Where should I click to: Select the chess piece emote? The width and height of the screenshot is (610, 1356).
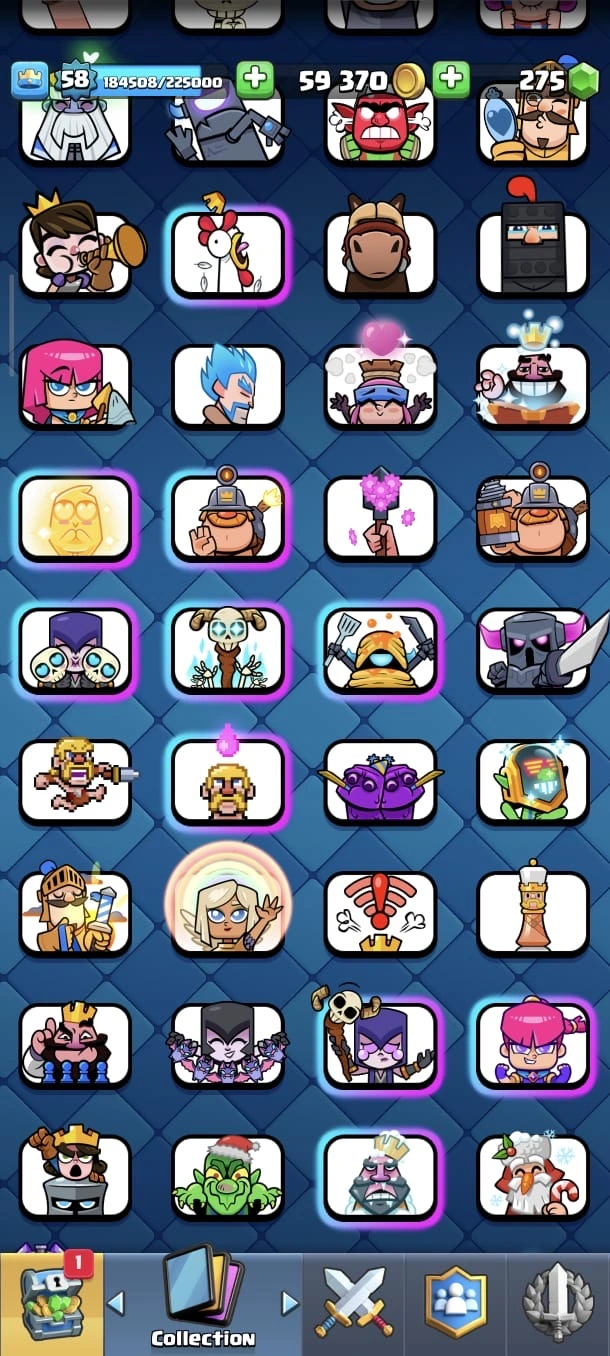(x=532, y=913)
